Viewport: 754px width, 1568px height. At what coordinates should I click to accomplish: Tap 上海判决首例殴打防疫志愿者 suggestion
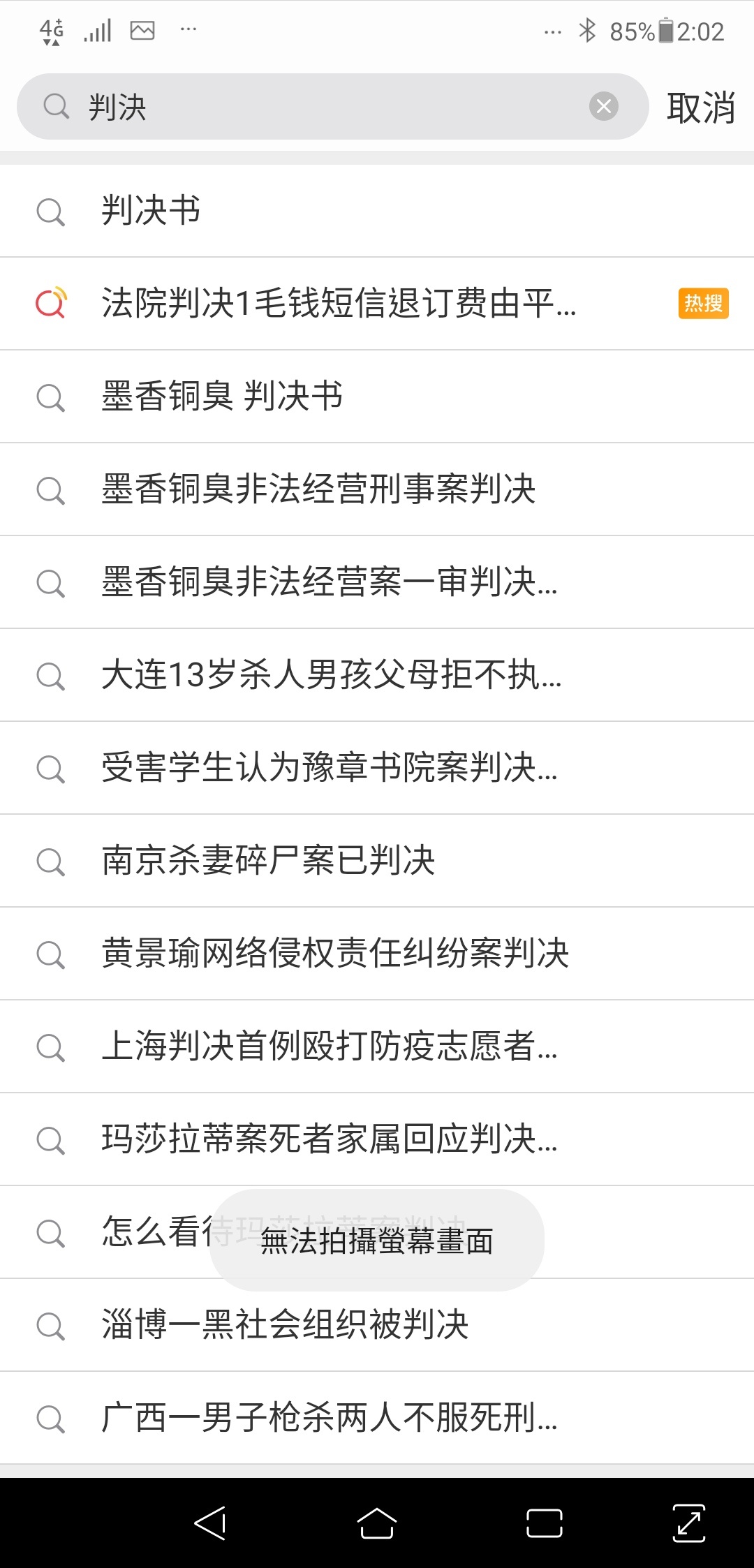(377, 1046)
